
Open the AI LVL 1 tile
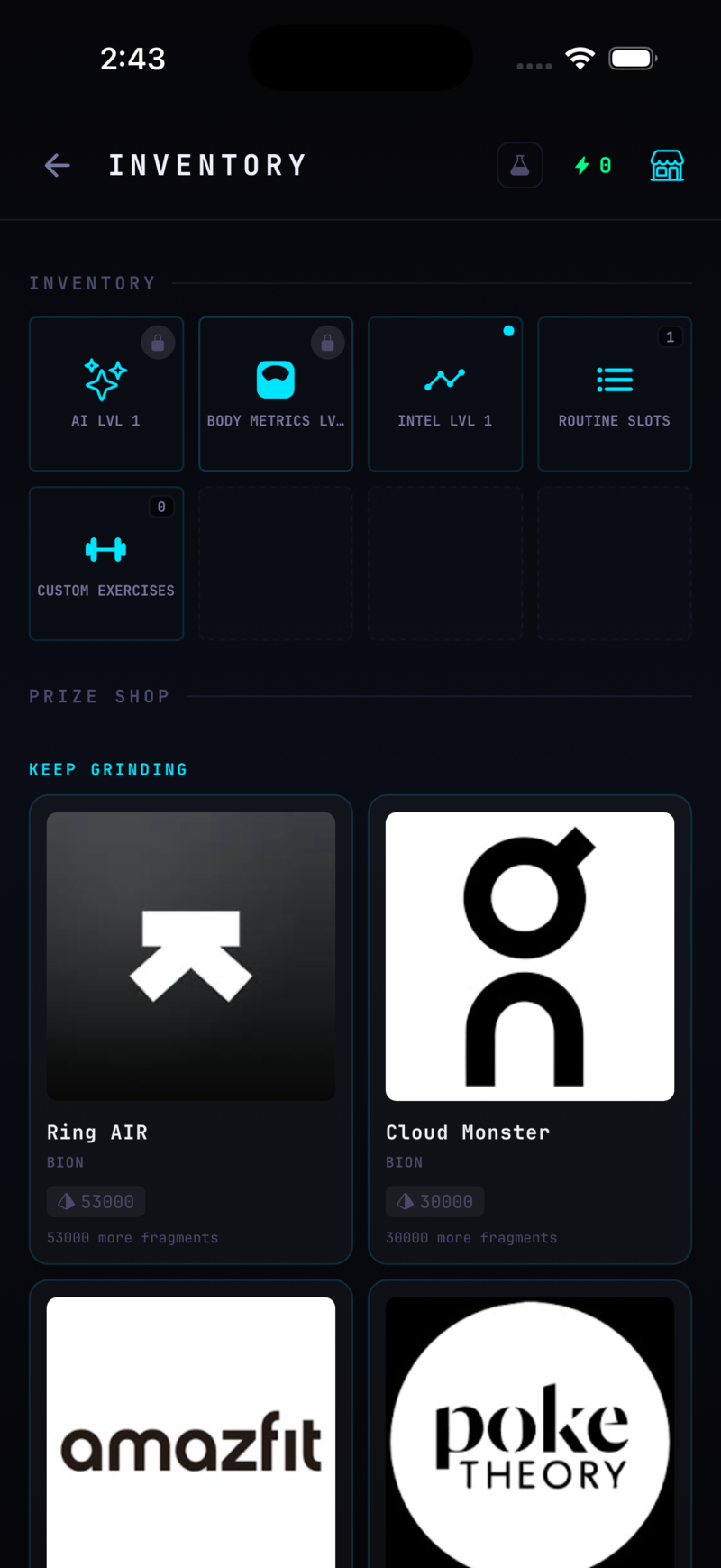coord(106,394)
